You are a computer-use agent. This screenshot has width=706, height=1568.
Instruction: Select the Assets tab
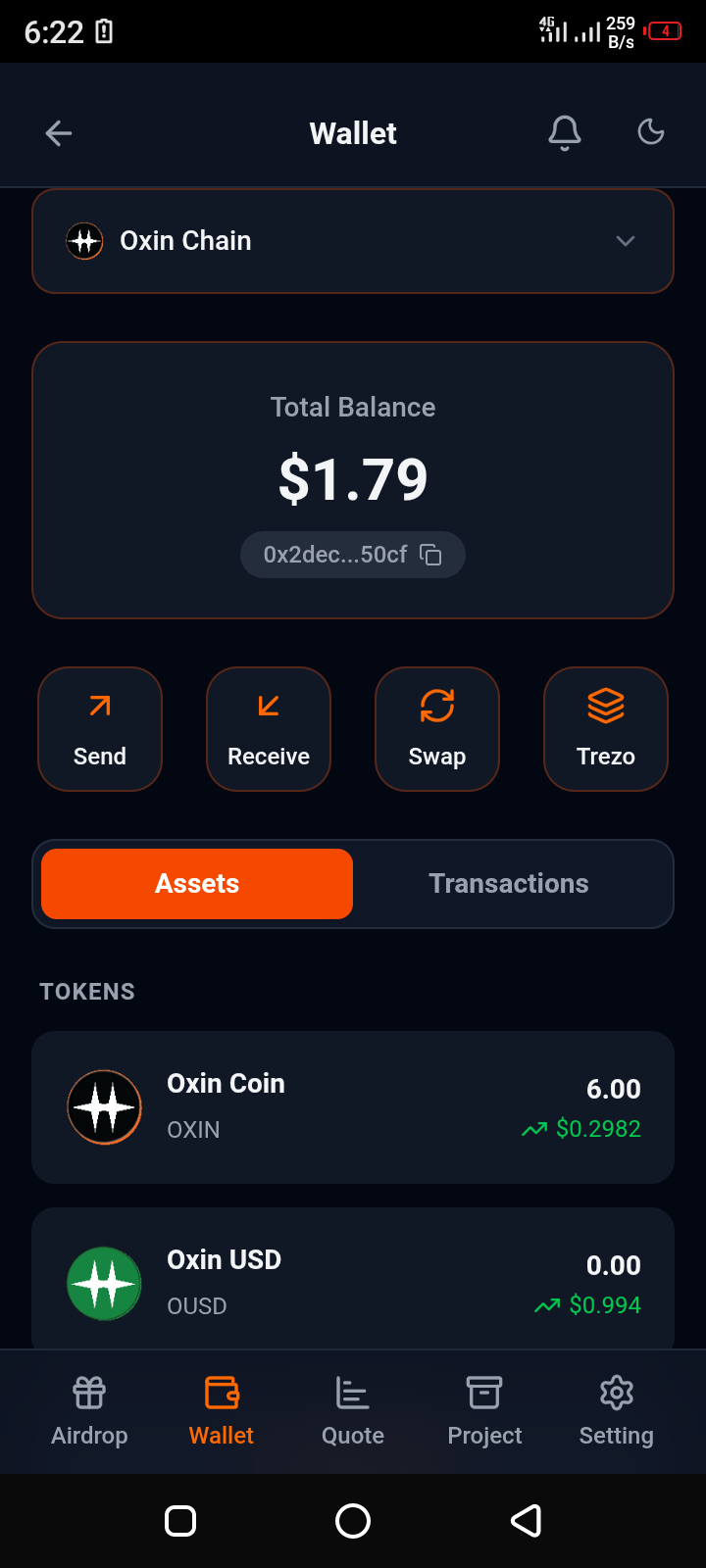197,884
